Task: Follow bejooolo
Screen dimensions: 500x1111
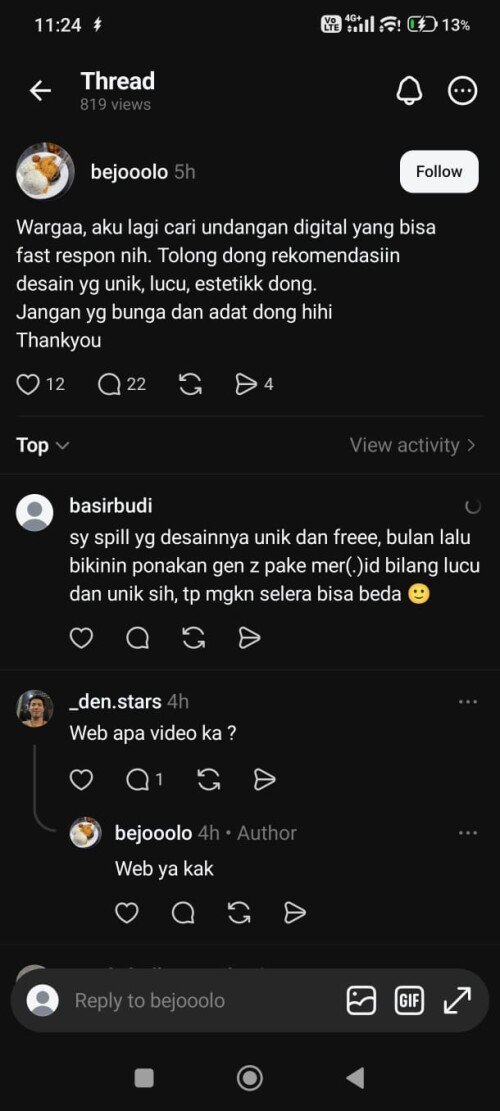Action: click(x=439, y=171)
